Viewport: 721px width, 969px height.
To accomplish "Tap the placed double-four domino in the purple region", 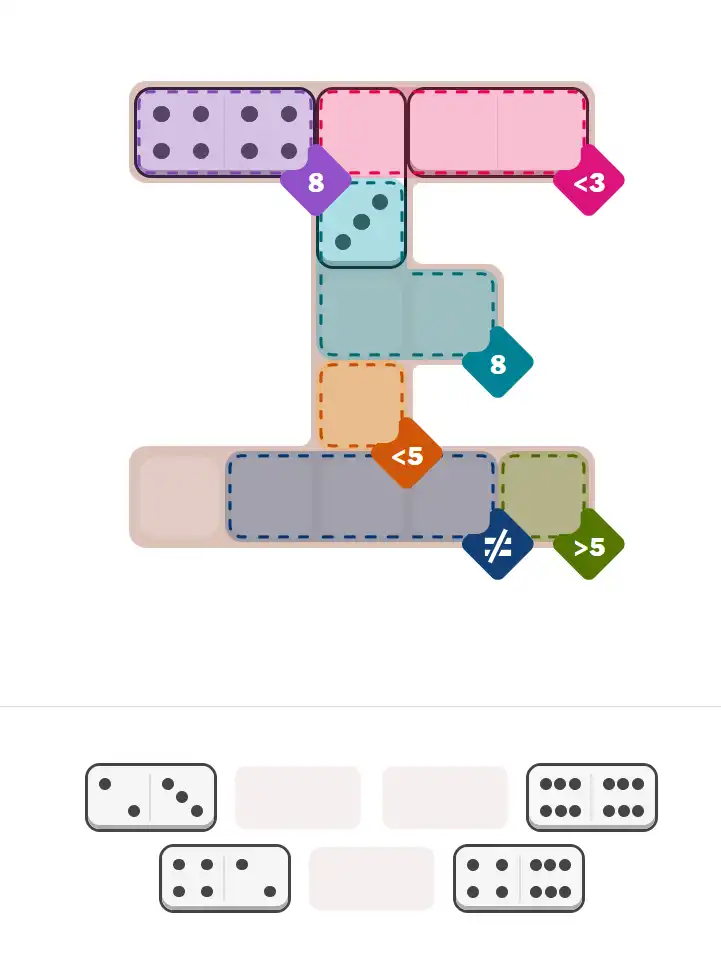I will click(225, 132).
